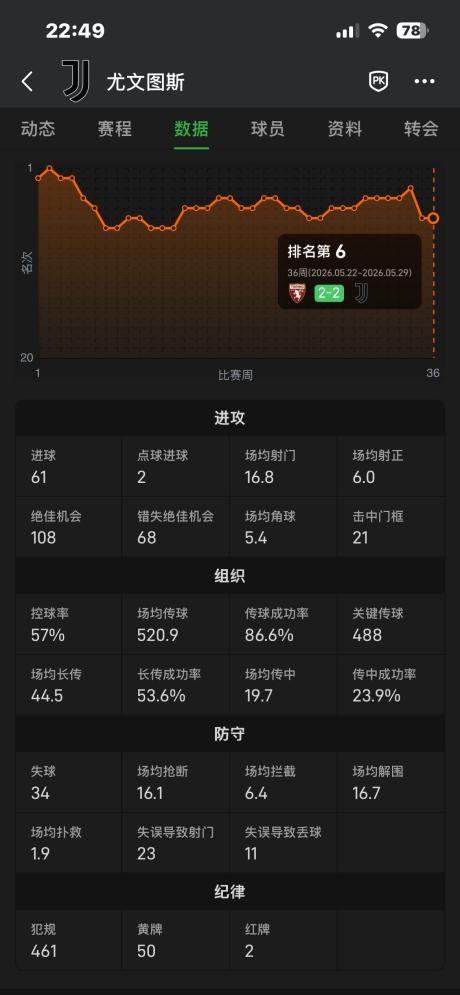
Task: Switch to the 转会 tab
Action: (x=421, y=129)
